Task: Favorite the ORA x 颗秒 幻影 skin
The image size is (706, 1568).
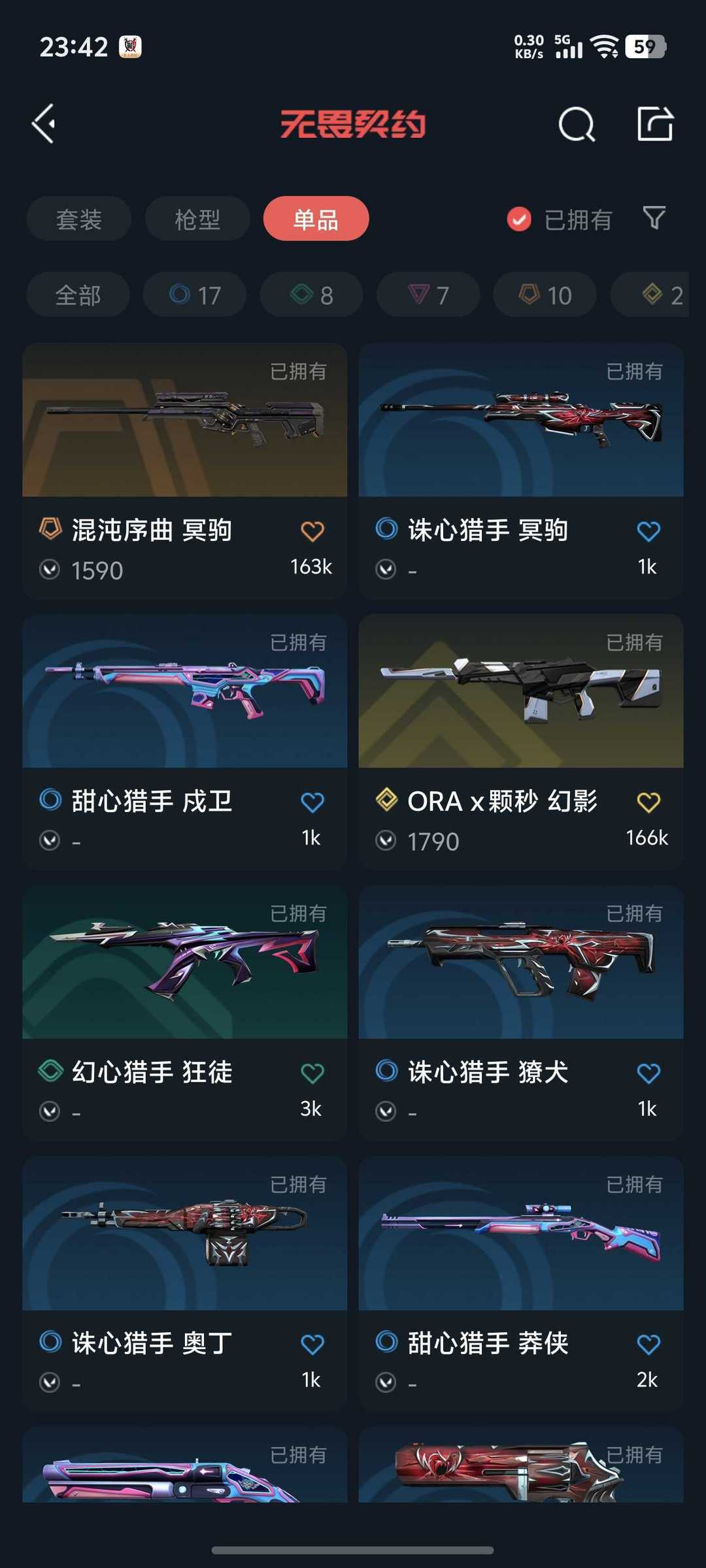Action: 648,803
